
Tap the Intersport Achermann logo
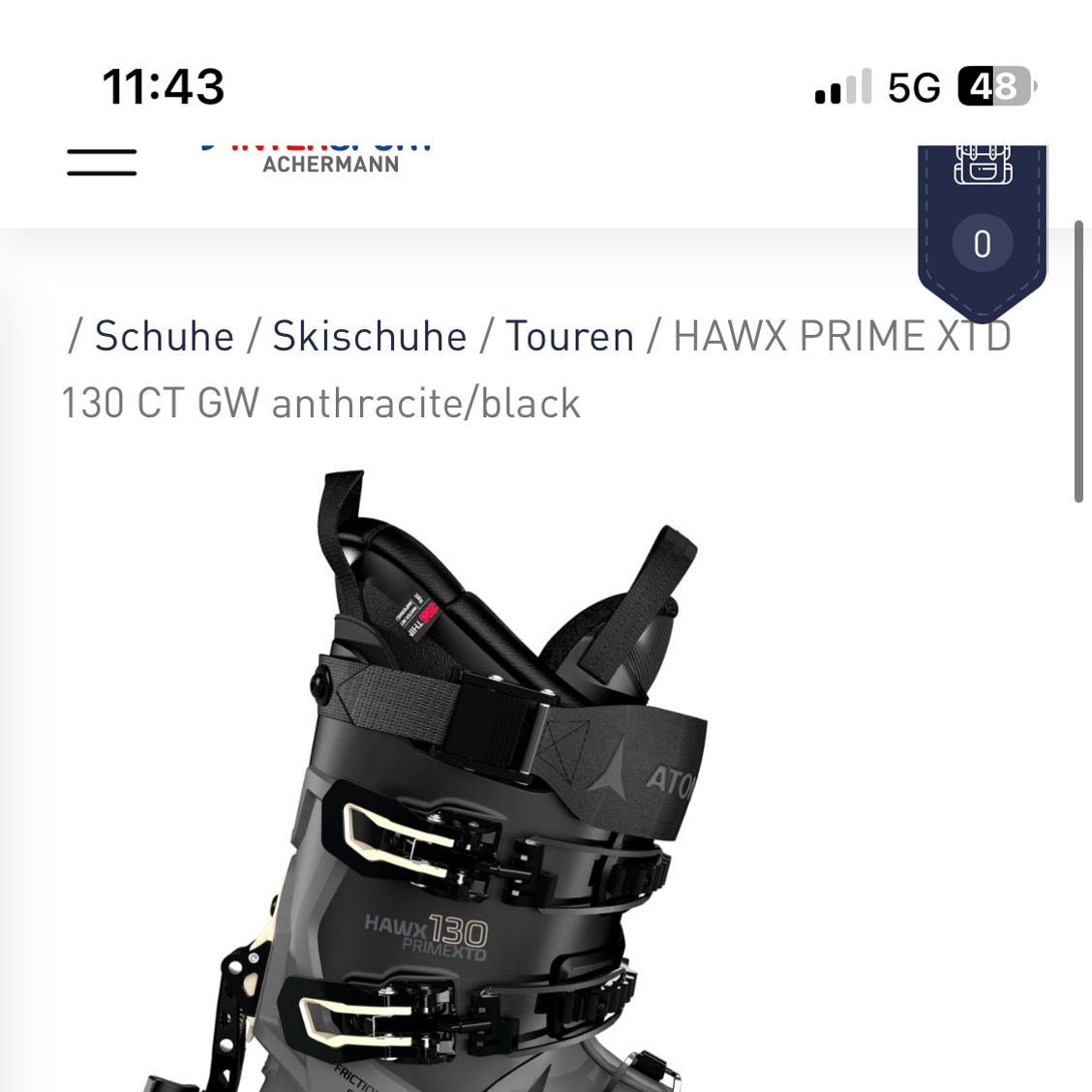click(x=319, y=160)
